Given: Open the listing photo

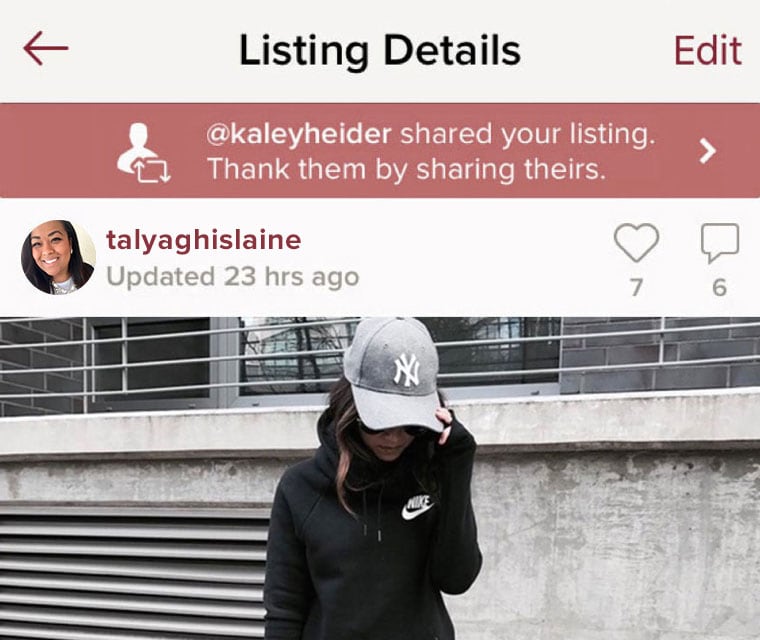Looking at the screenshot, I should (x=380, y=478).
